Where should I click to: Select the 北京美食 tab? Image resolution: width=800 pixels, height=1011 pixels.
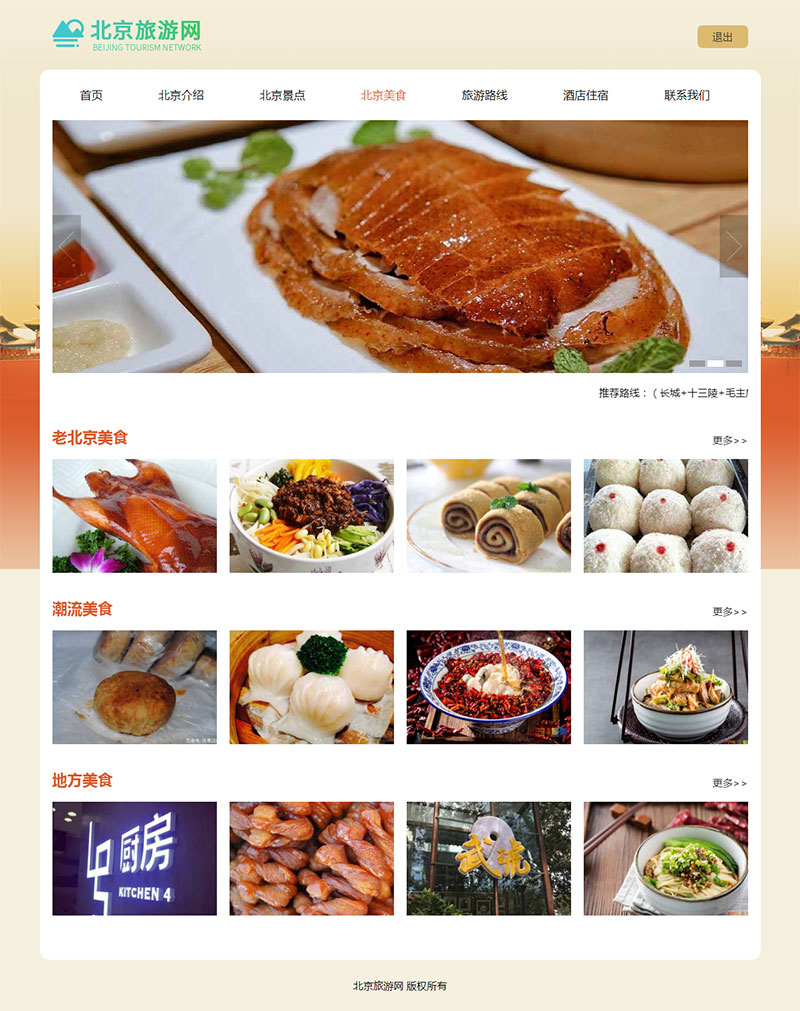[383, 96]
